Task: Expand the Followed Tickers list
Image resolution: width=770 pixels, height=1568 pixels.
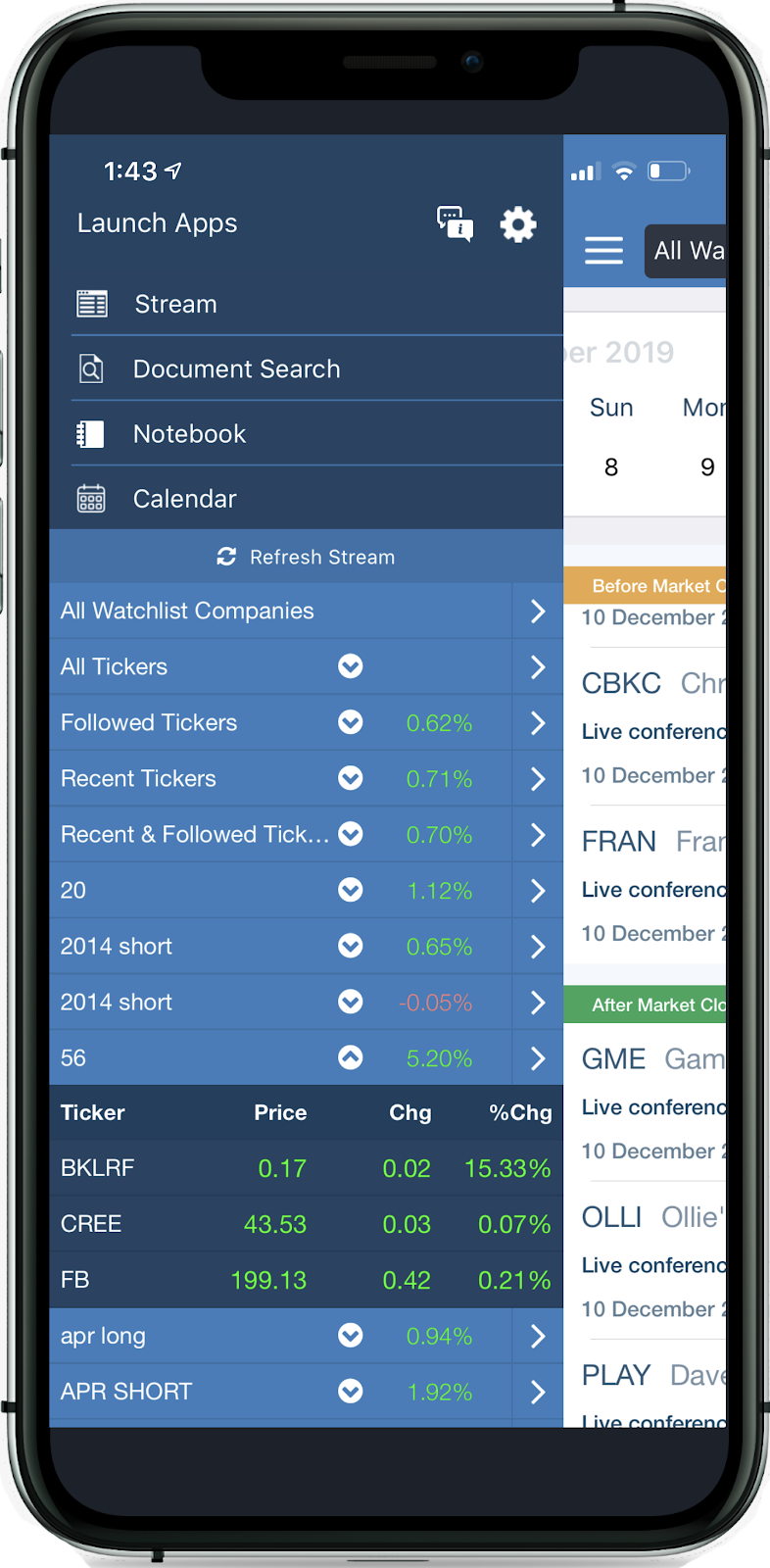Action: 350,723
